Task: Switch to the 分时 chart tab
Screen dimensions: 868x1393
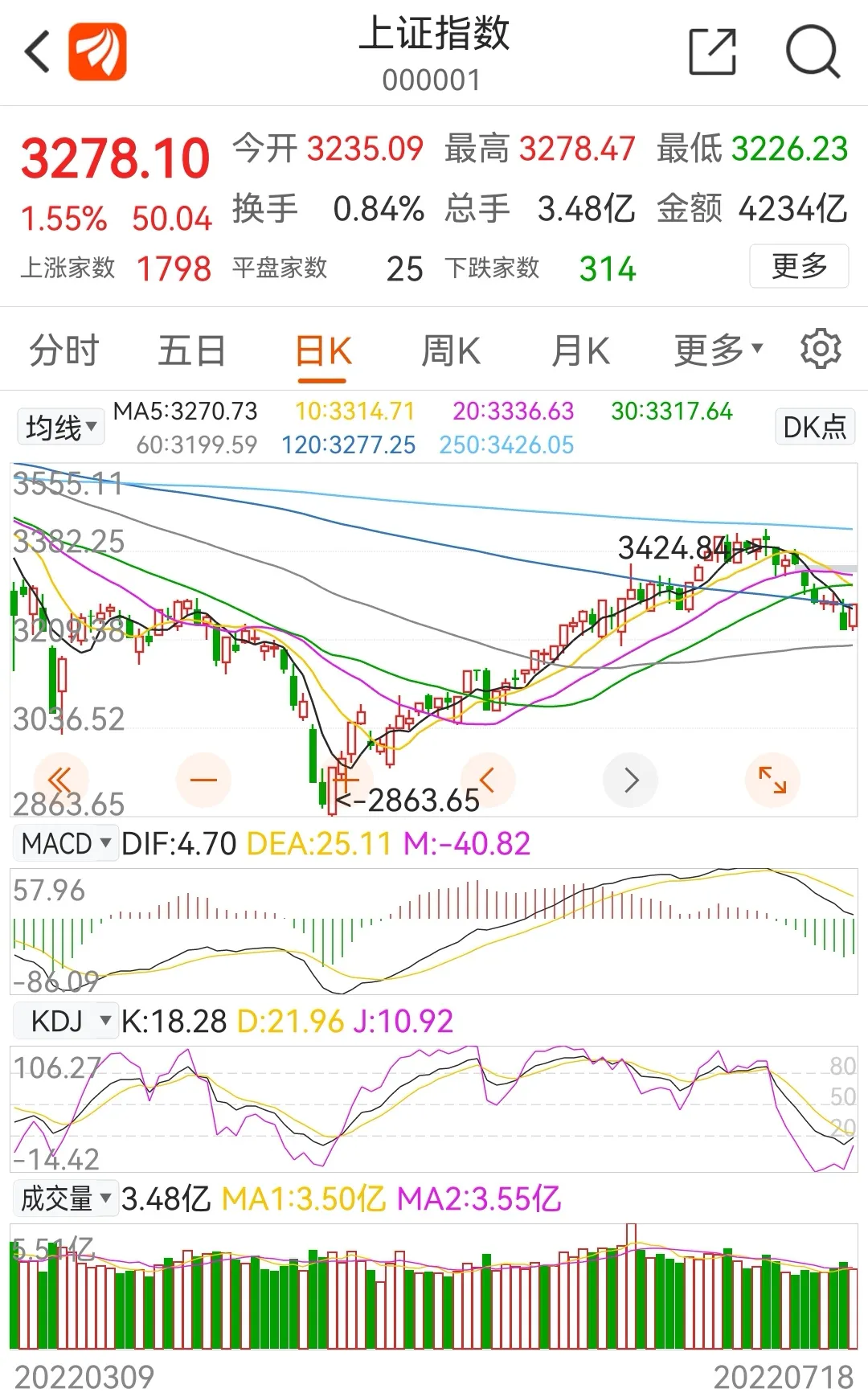Action: (x=63, y=351)
